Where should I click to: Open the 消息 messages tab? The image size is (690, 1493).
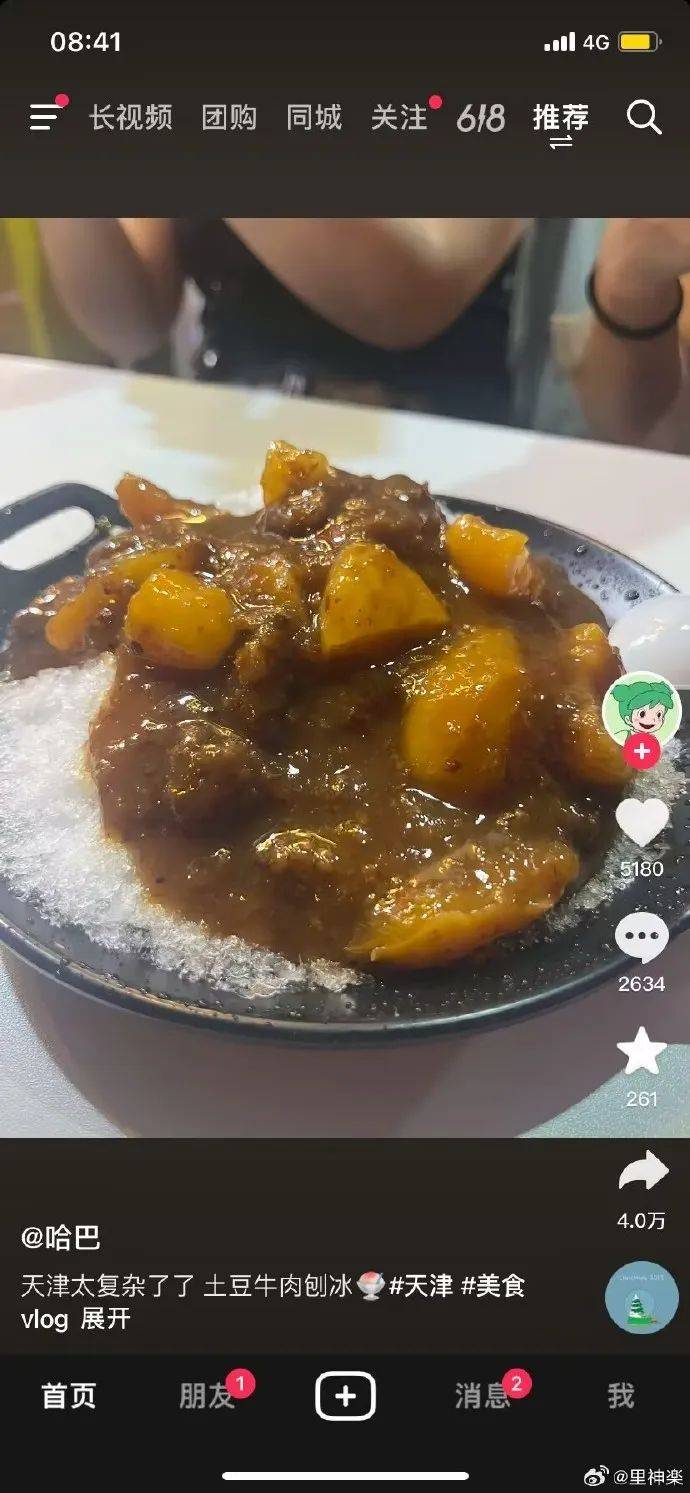[483, 1396]
